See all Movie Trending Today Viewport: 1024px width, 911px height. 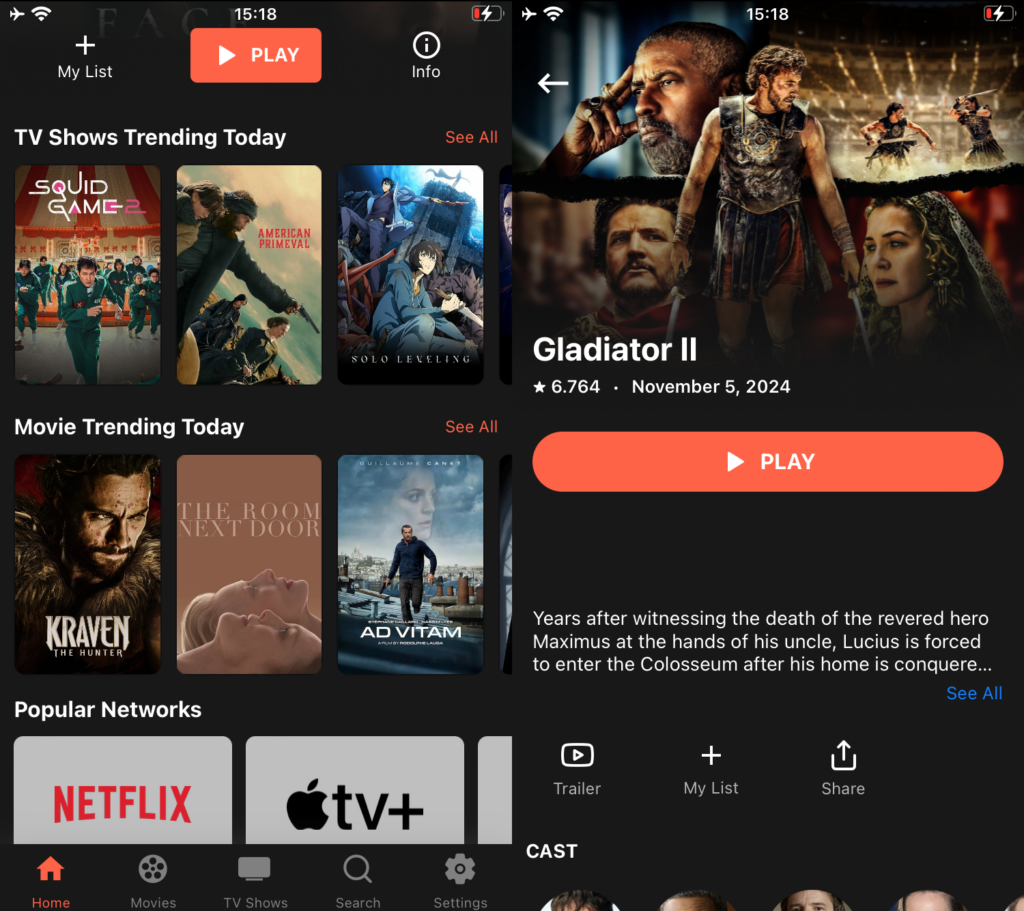coord(471,426)
